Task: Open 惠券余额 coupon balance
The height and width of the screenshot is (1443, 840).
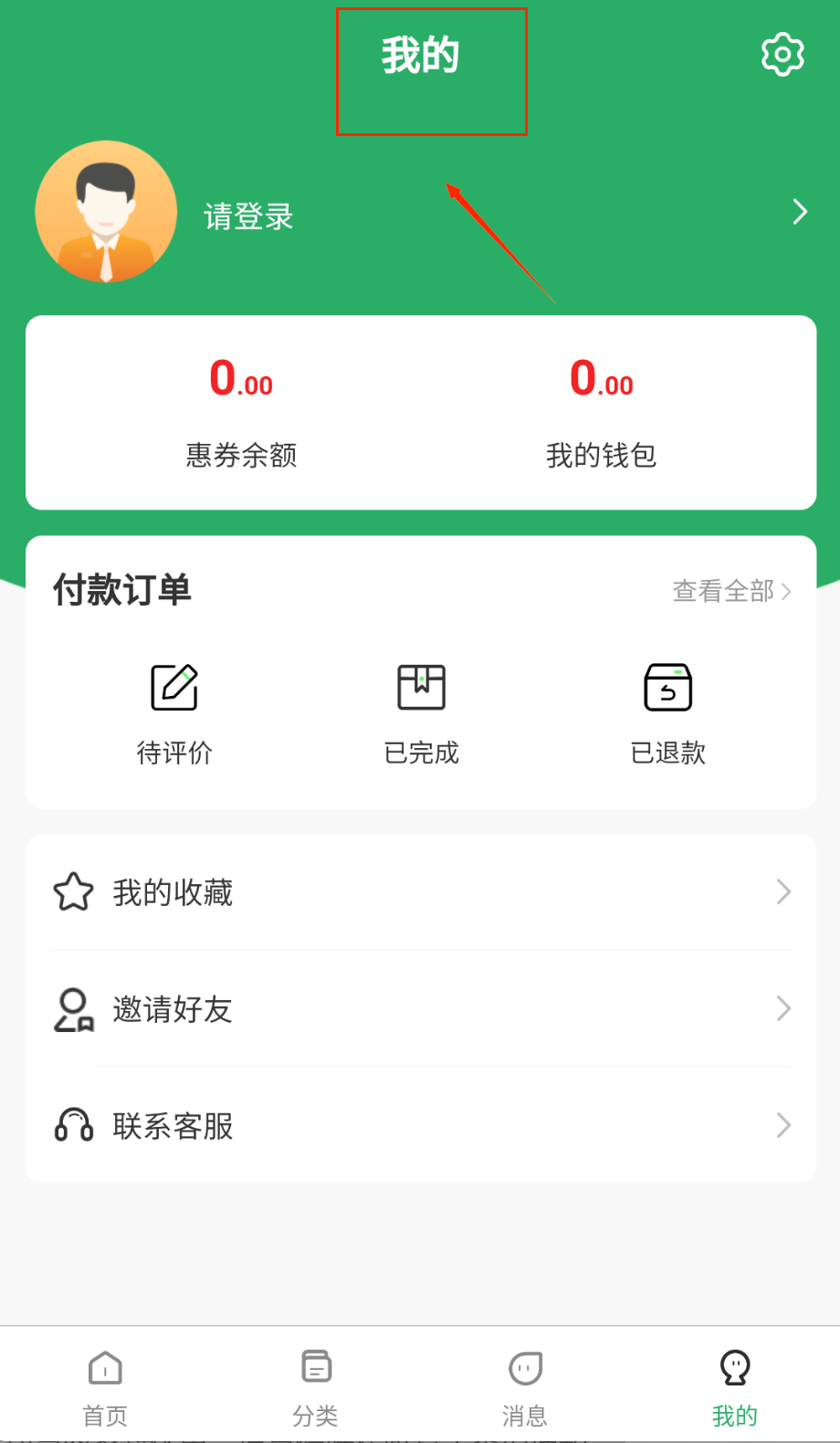Action: click(x=241, y=413)
